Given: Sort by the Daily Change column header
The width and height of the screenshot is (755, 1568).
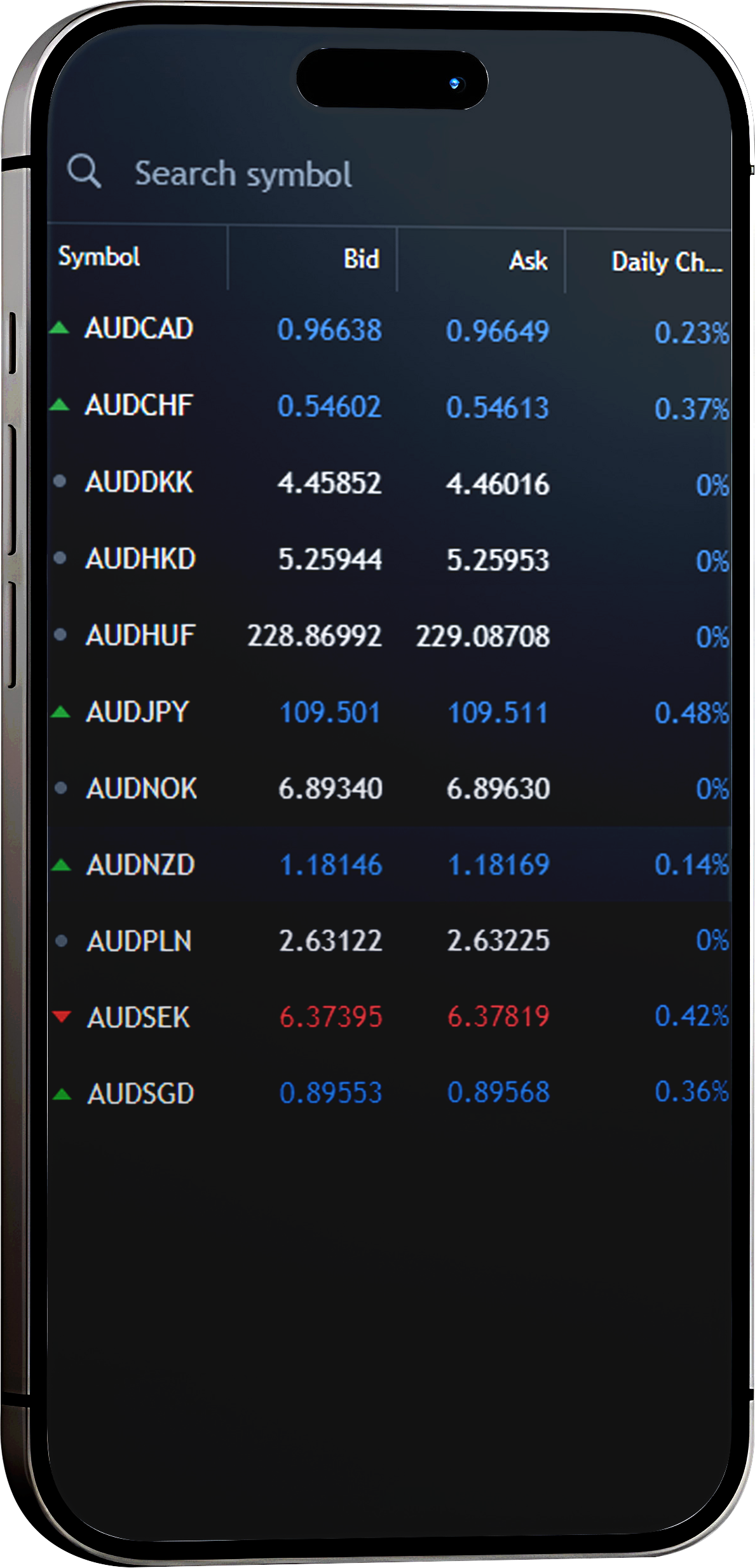Looking at the screenshot, I should point(666,262).
